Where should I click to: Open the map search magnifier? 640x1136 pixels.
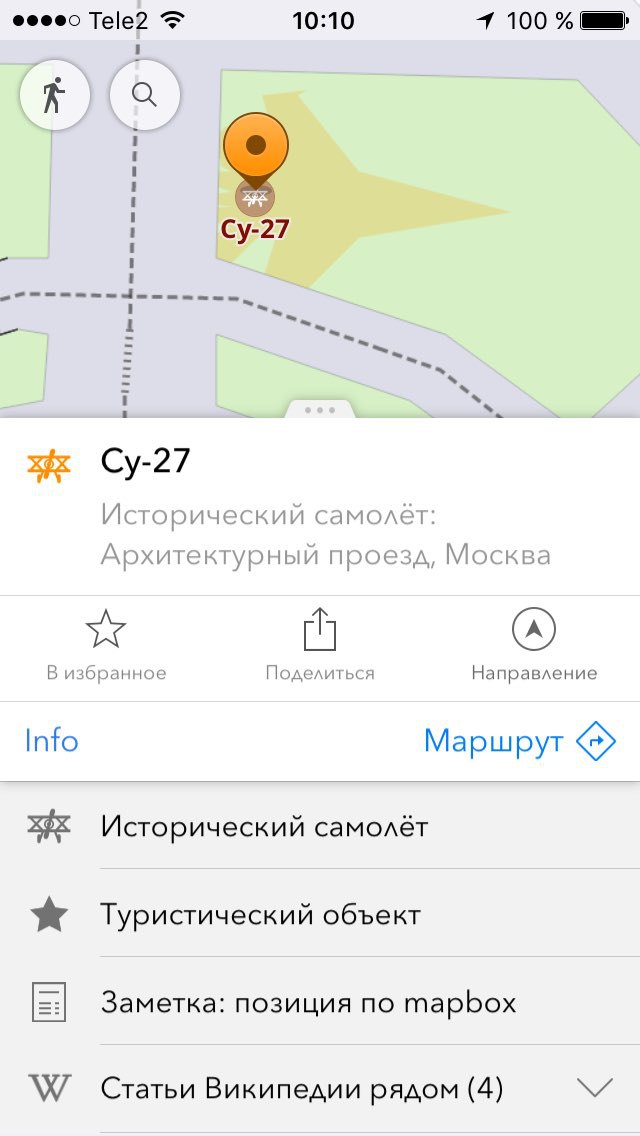144,95
